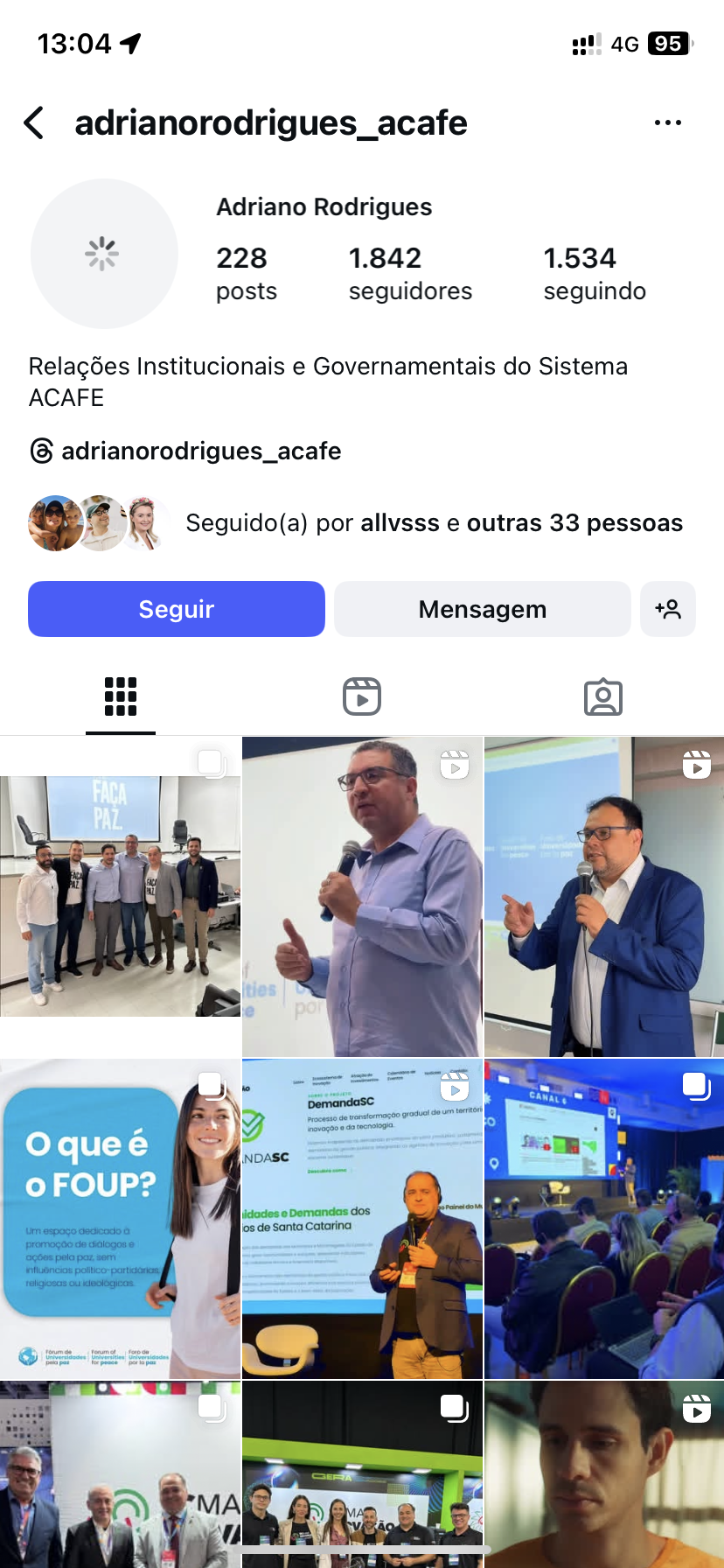Tap the profile picture placeholder
The height and width of the screenshot is (1568, 724).
[x=104, y=254]
